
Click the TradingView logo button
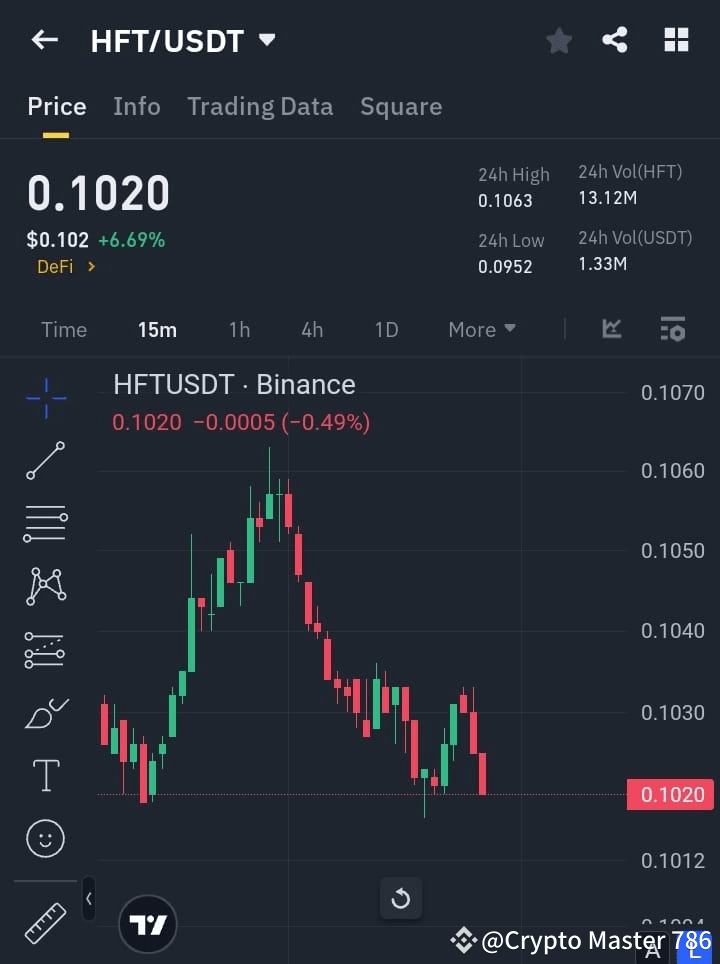tap(148, 924)
